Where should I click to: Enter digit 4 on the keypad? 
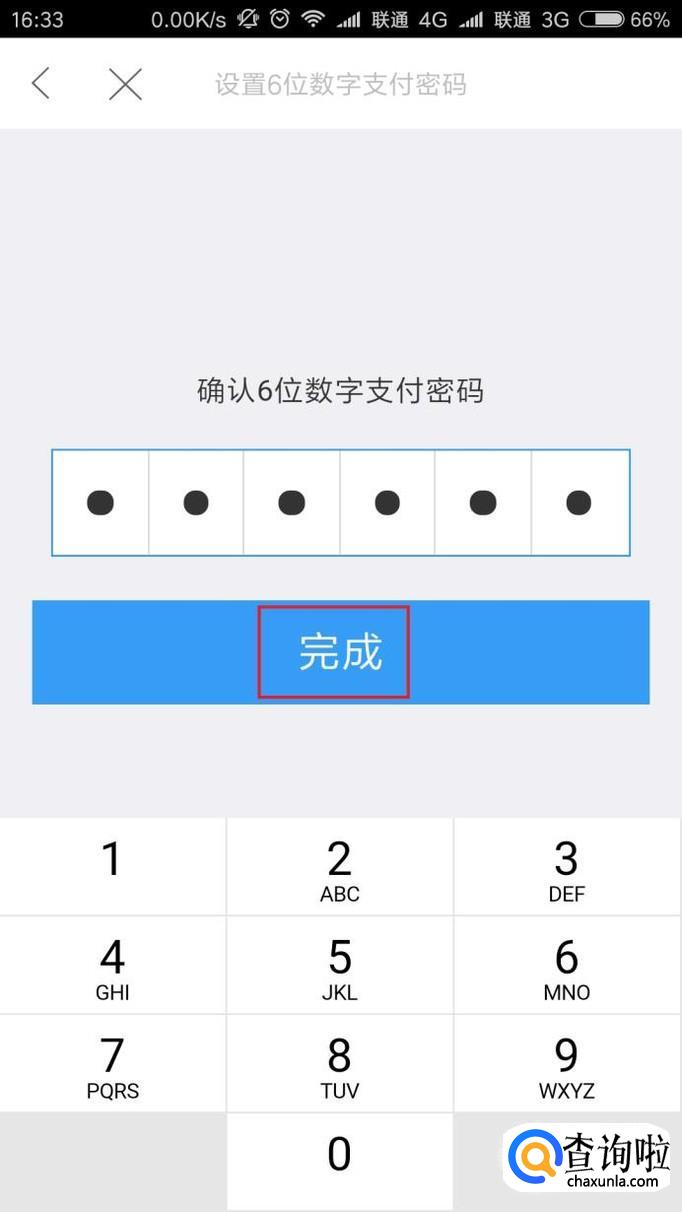pos(112,965)
